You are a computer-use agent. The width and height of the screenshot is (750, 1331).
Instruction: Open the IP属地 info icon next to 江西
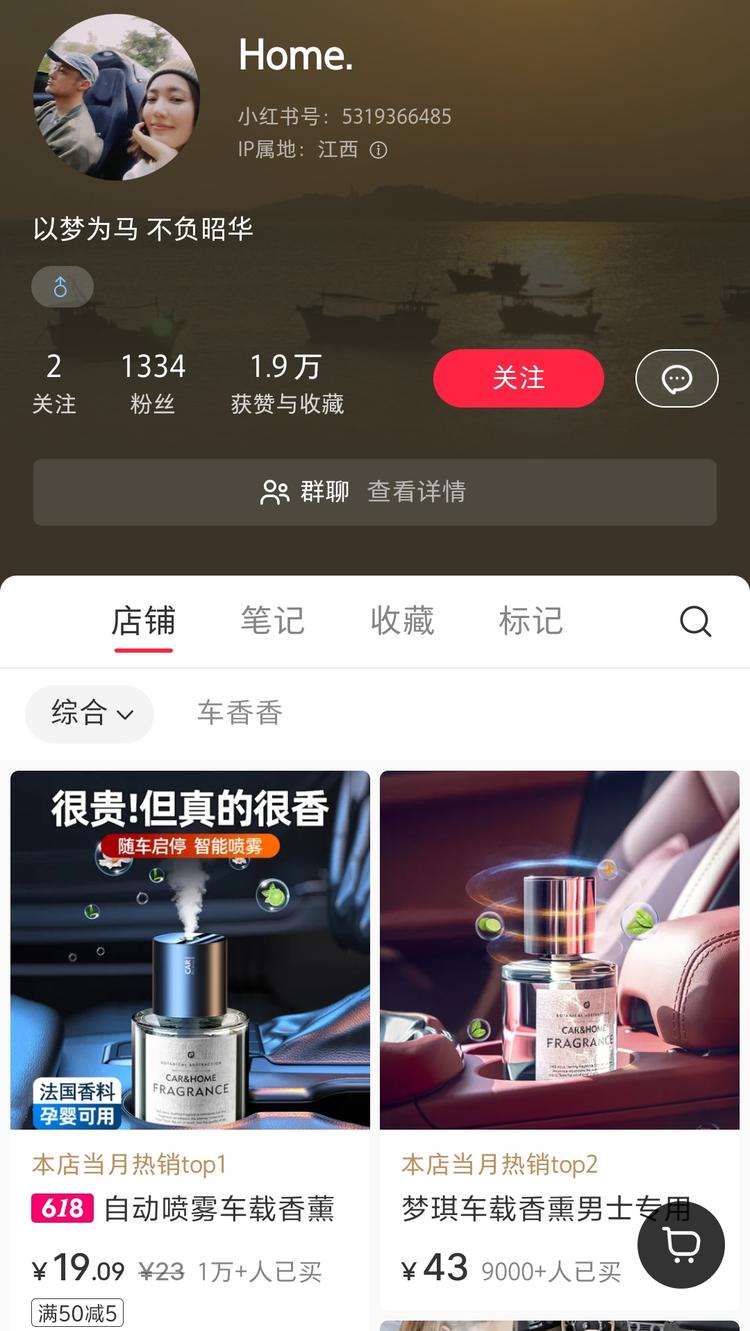(379, 150)
